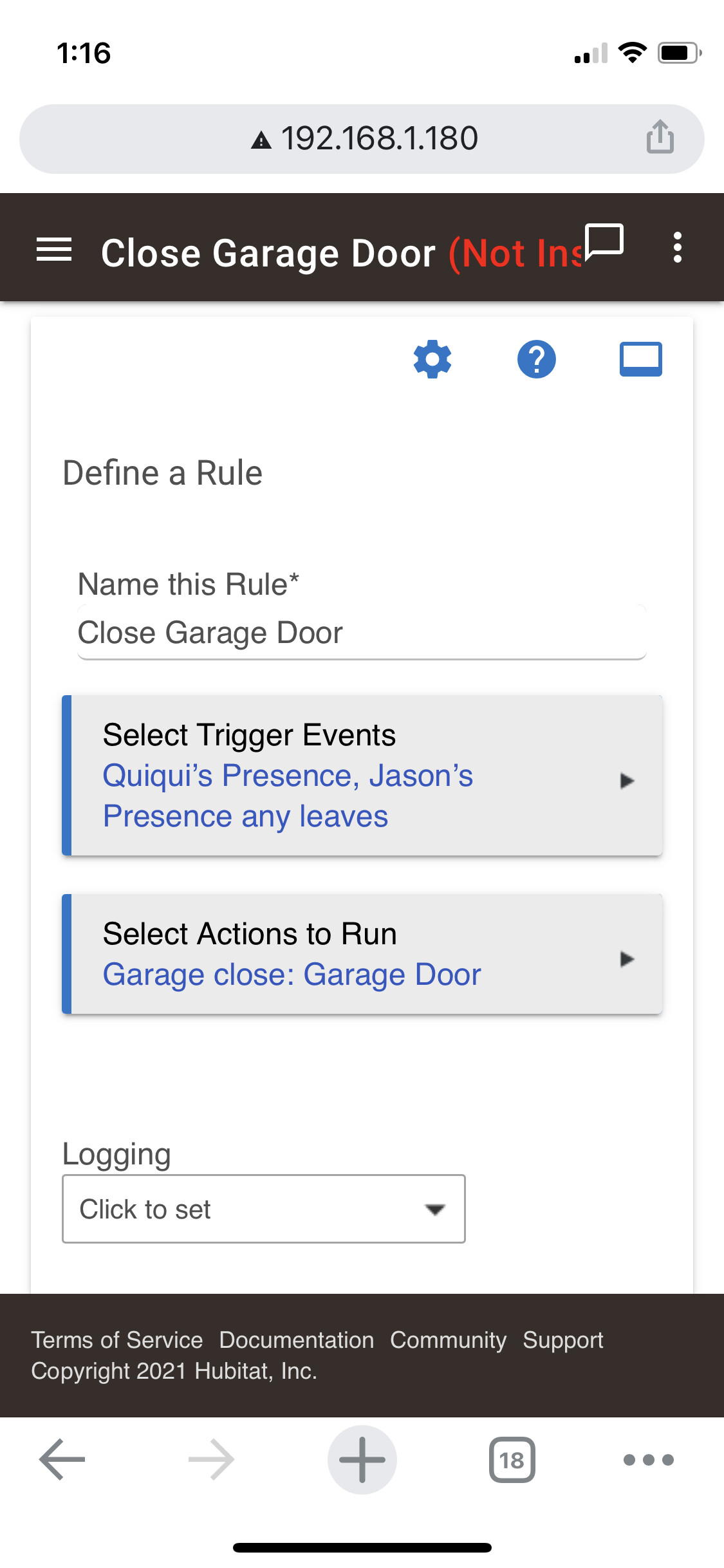Open the hamburger navigation menu
This screenshot has width=724, height=1568.
pos(54,250)
